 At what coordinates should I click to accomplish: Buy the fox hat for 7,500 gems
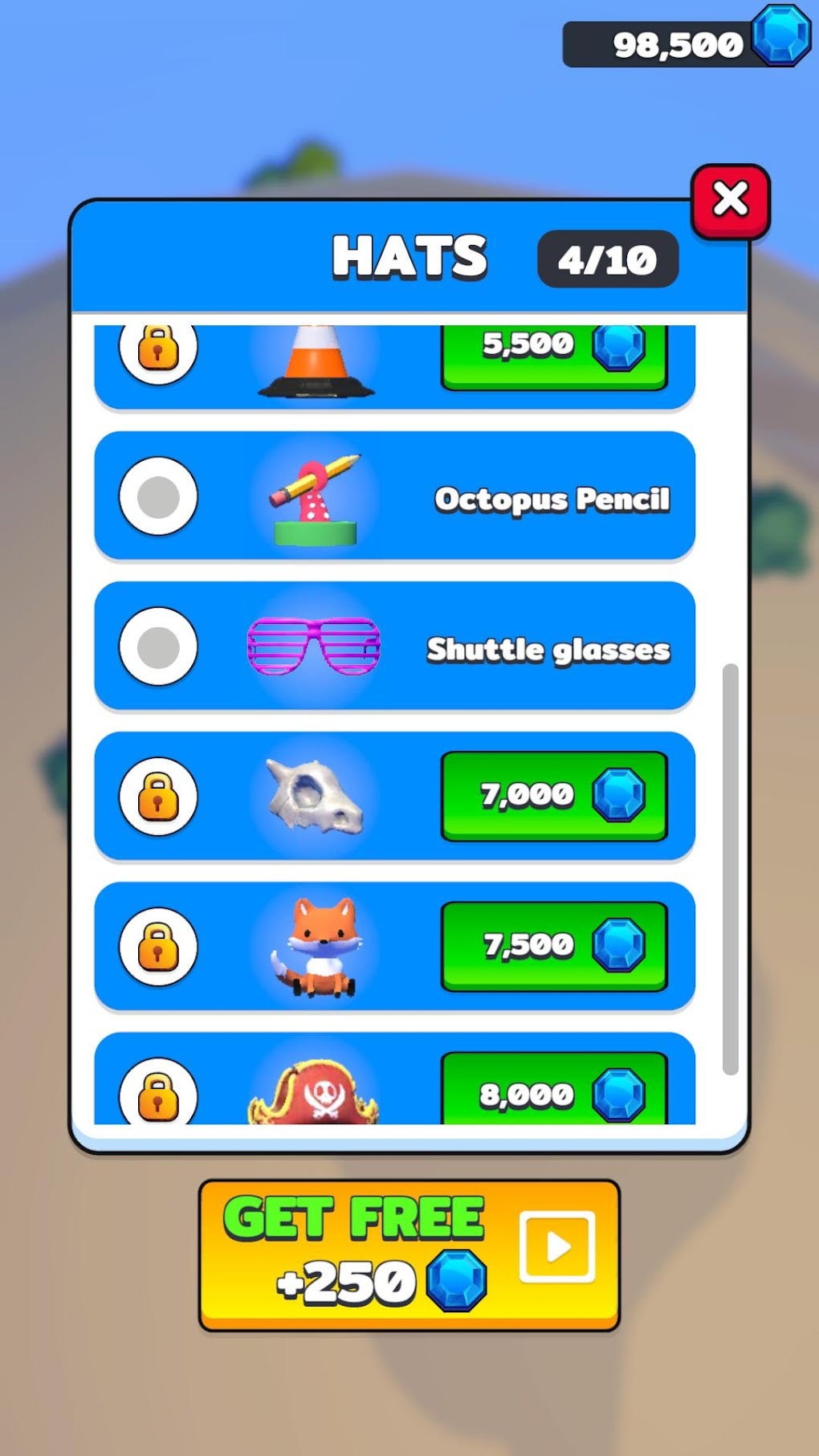pos(554,946)
